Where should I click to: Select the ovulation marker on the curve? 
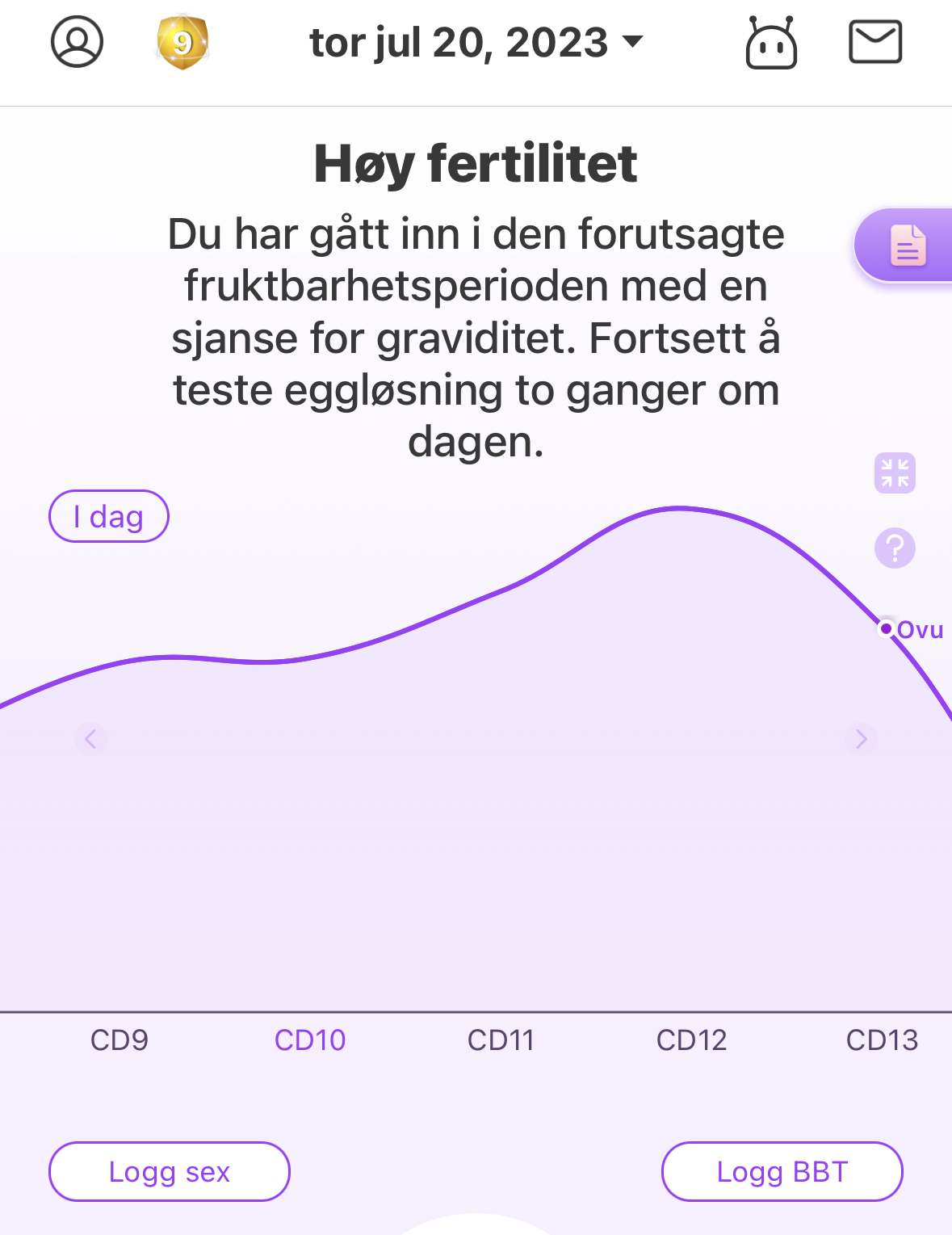pyautogui.click(x=887, y=628)
